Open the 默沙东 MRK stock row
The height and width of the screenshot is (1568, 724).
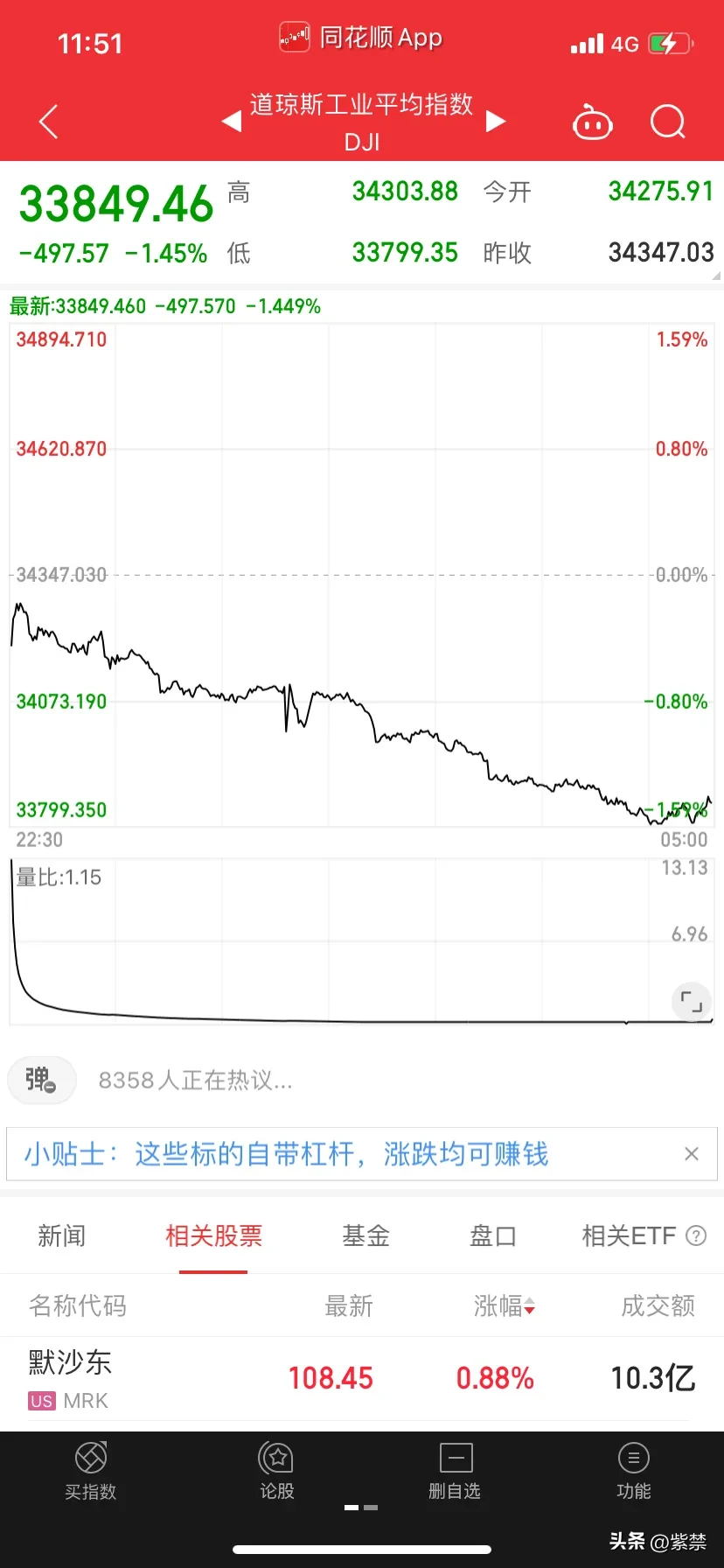362,1379
